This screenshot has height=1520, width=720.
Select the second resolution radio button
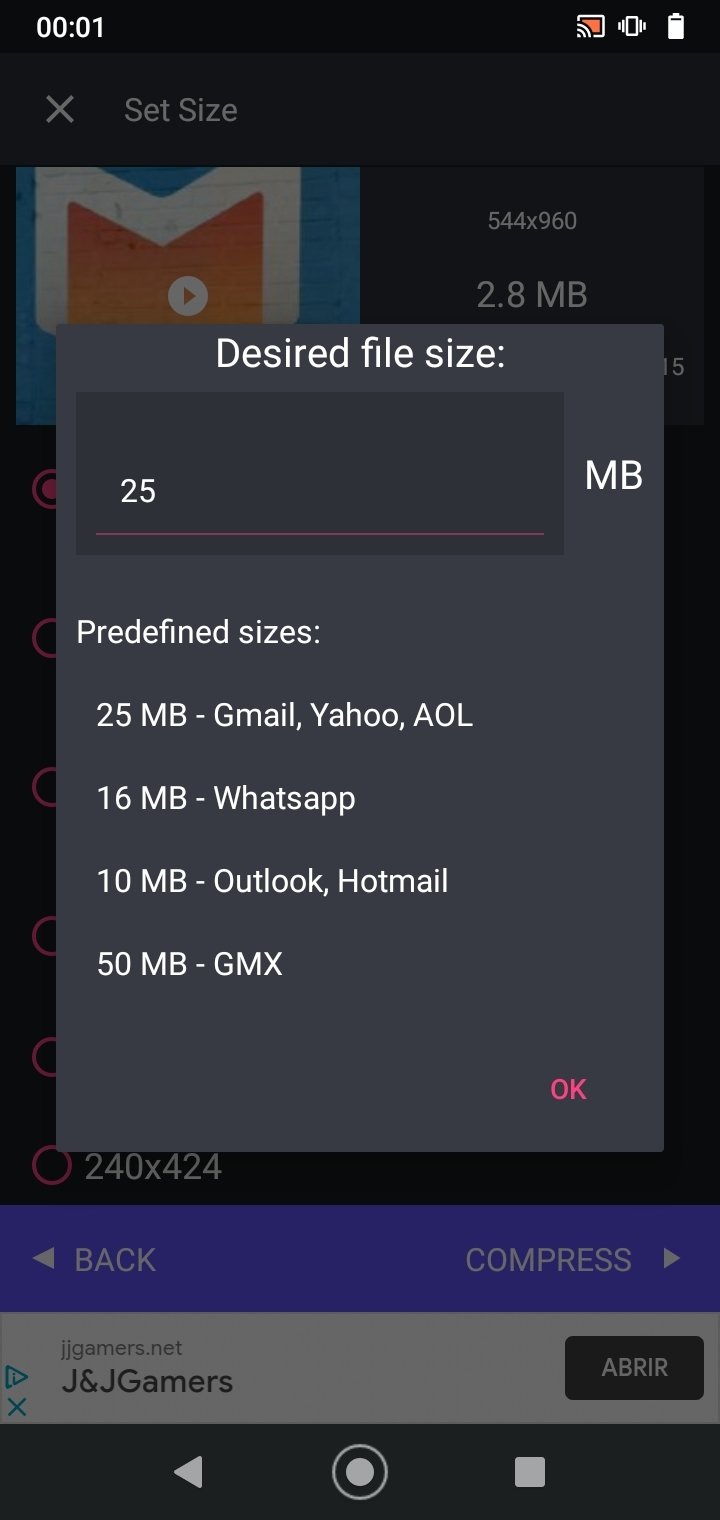tap(45, 638)
